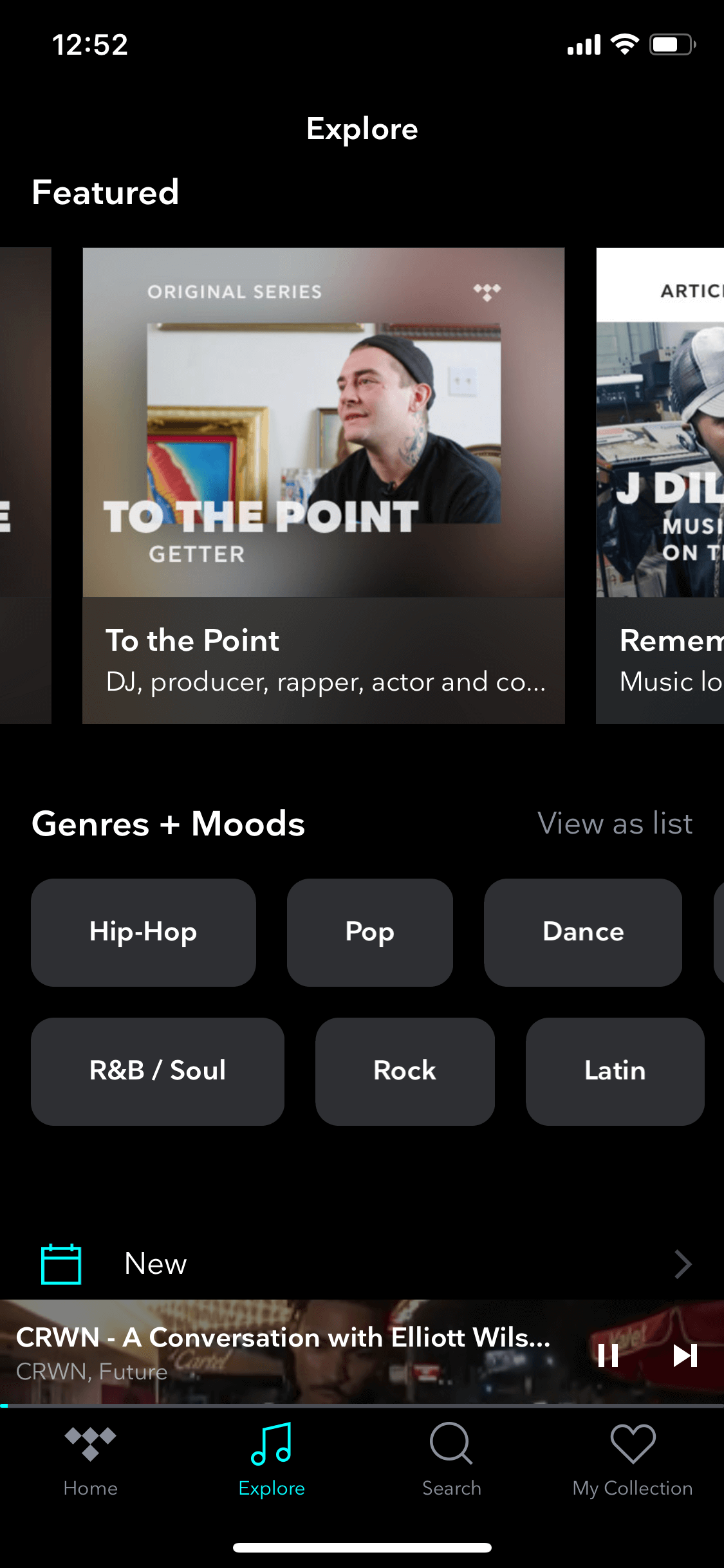Open the Latin genre

[x=615, y=1071]
